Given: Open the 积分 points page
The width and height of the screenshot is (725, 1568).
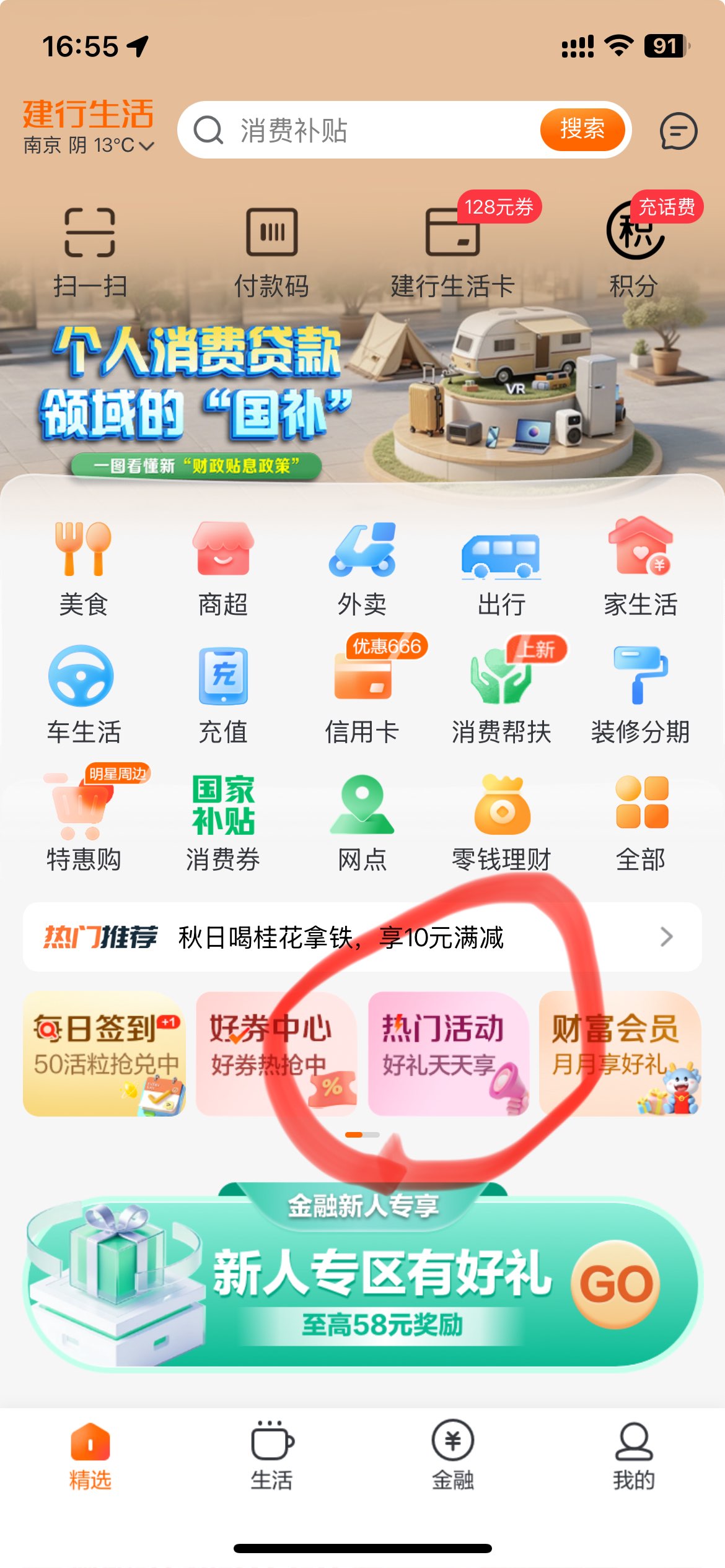Looking at the screenshot, I should [x=634, y=251].
